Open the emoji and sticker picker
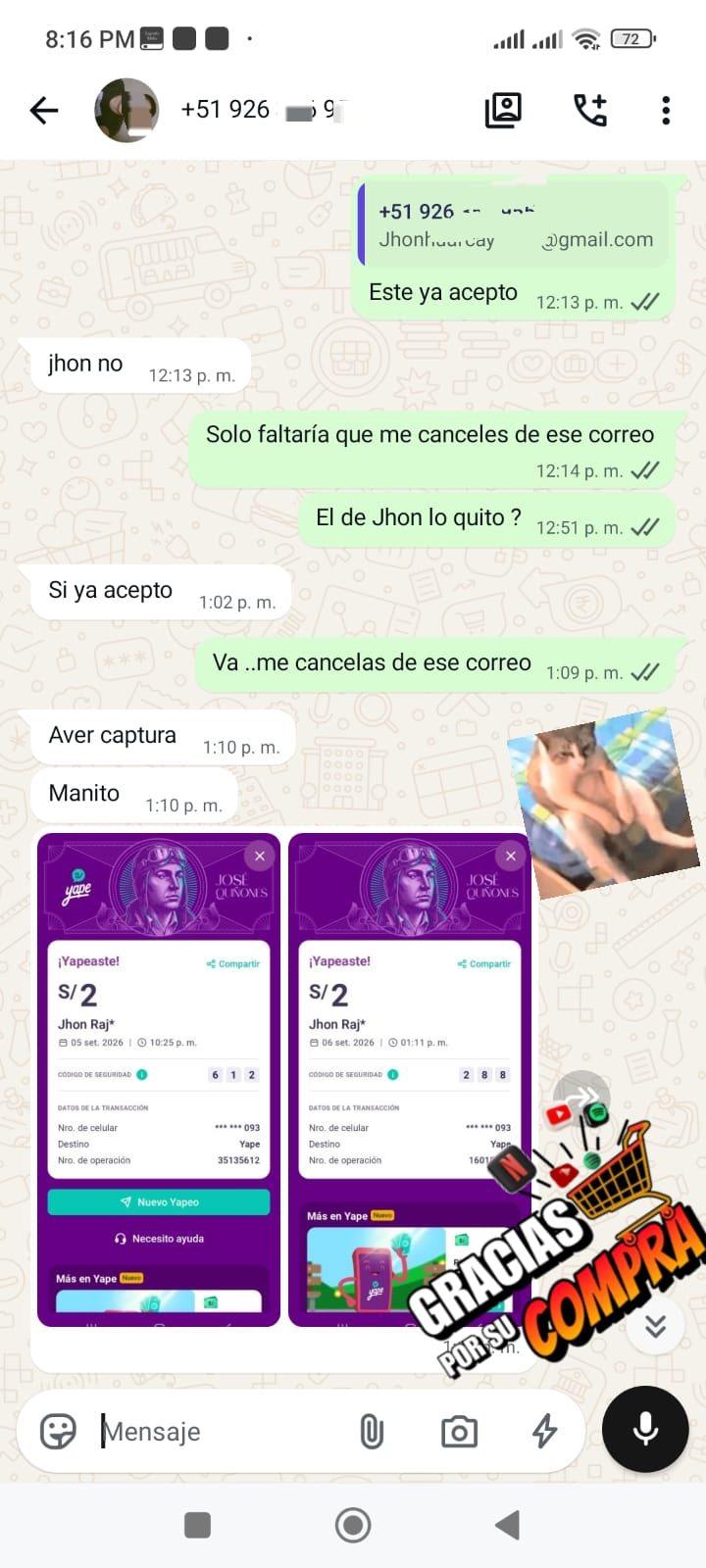The height and width of the screenshot is (1568, 706). (x=58, y=1432)
